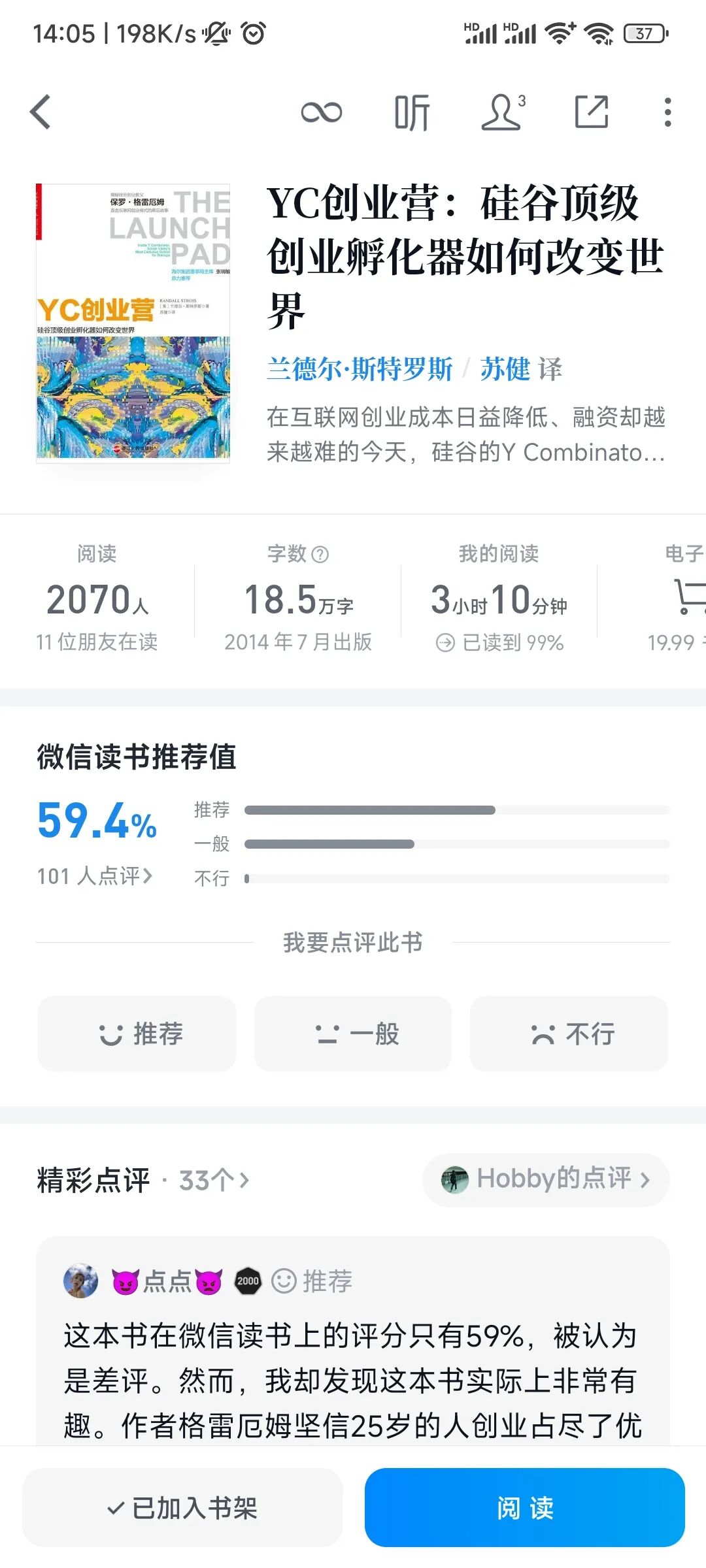Go back using the top-left arrow
This screenshot has height=1568, width=706.
41,112
